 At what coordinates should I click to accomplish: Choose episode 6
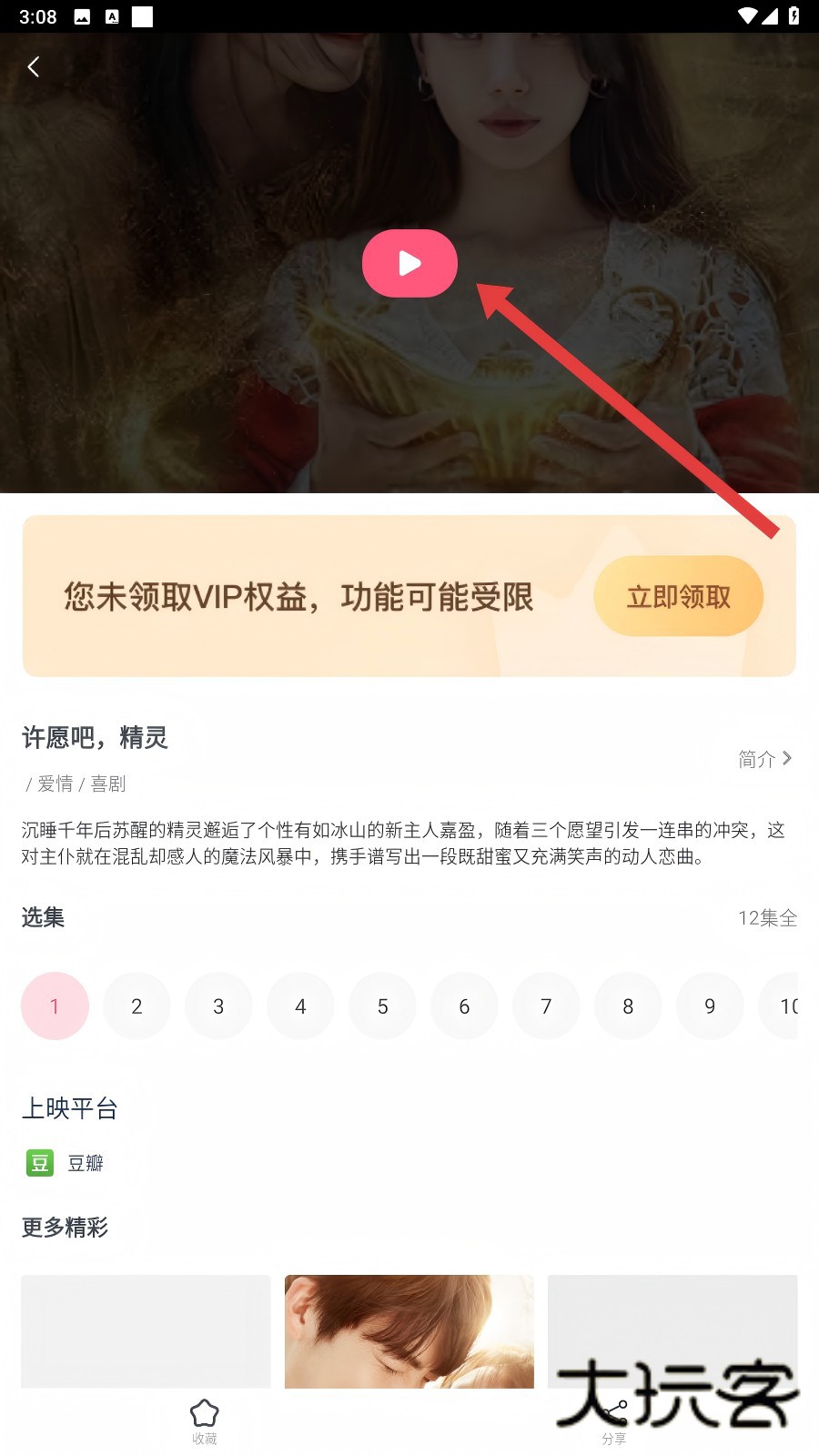(x=464, y=1006)
